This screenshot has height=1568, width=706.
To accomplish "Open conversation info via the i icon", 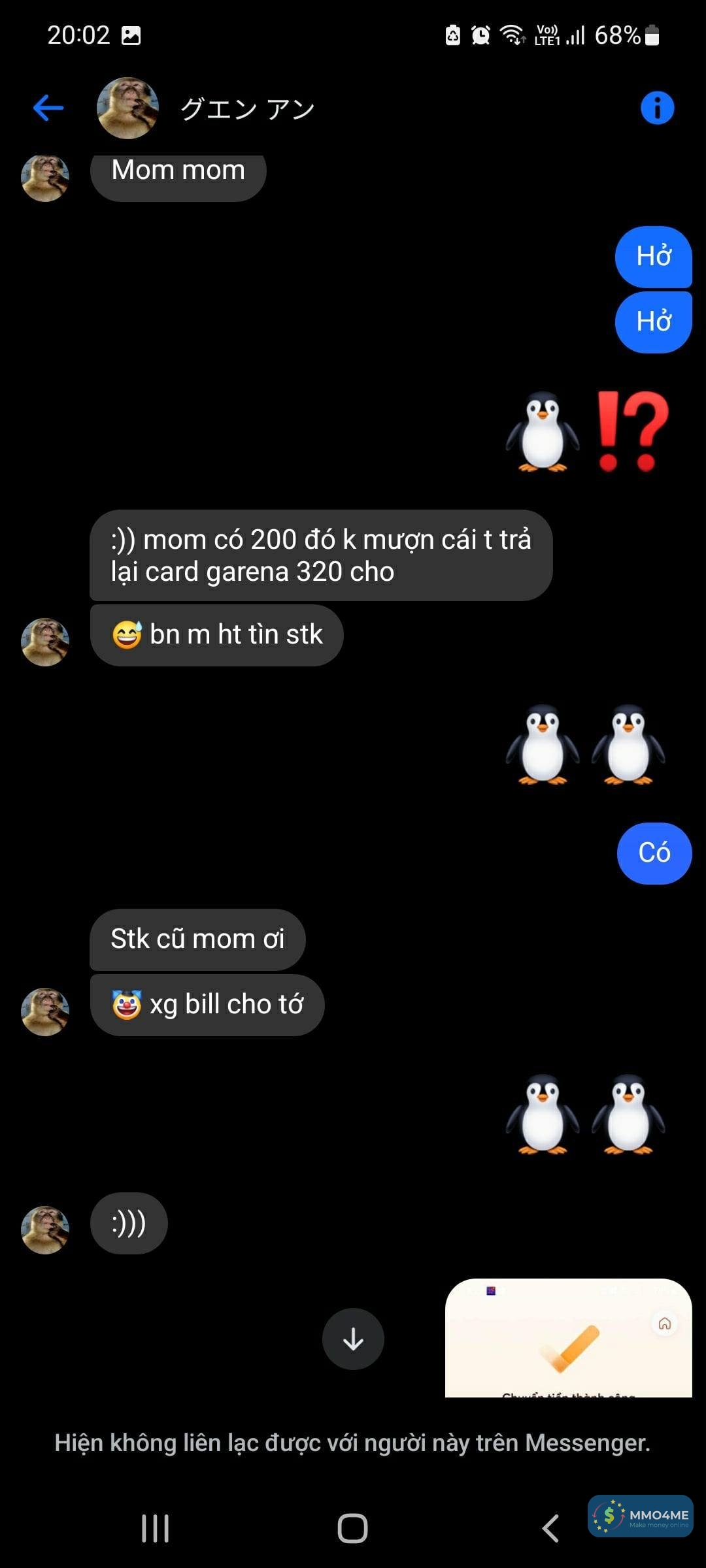I will click(657, 108).
